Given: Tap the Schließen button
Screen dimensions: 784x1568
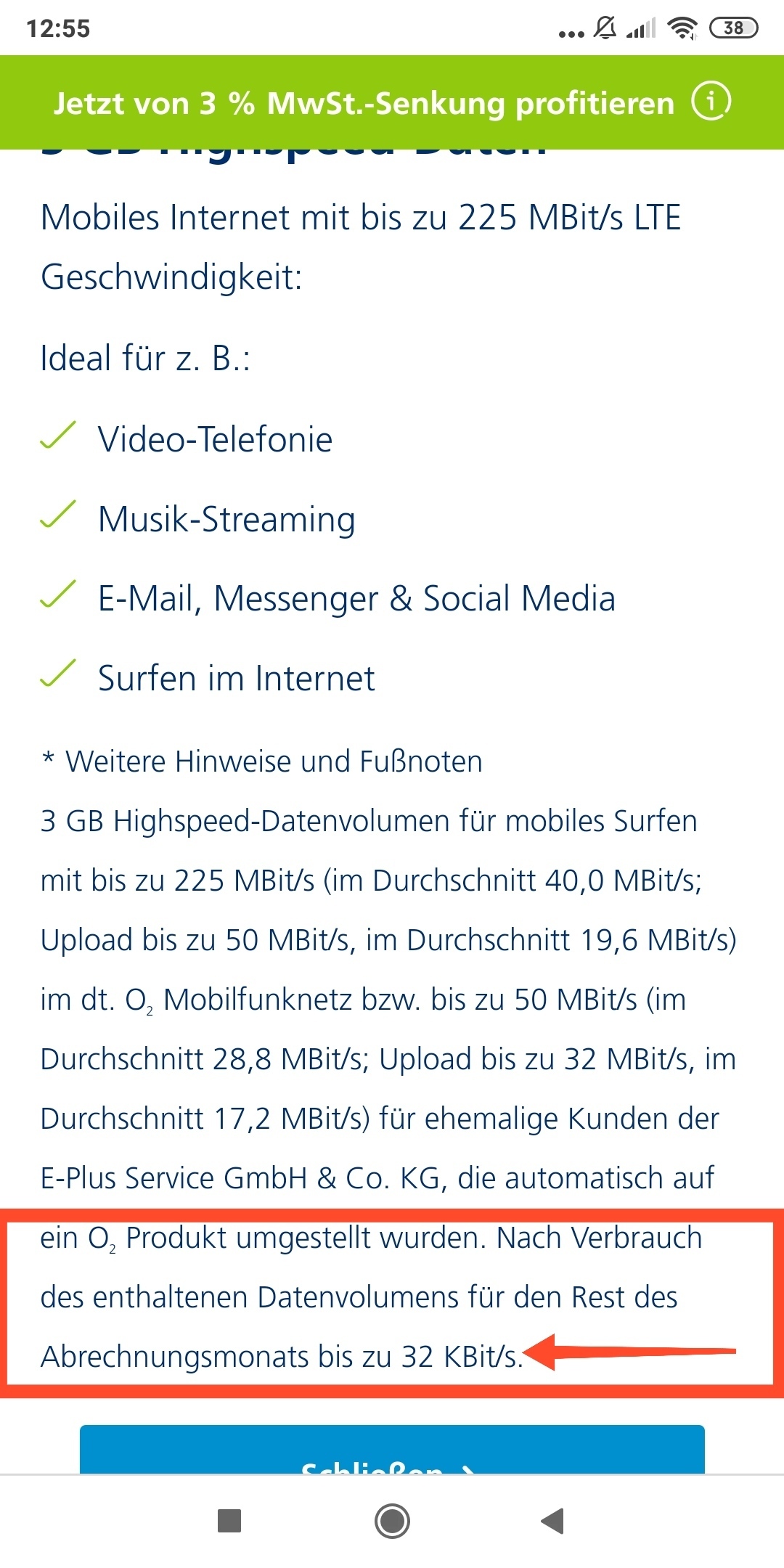Looking at the screenshot, I should click(x=392, y=1452).
